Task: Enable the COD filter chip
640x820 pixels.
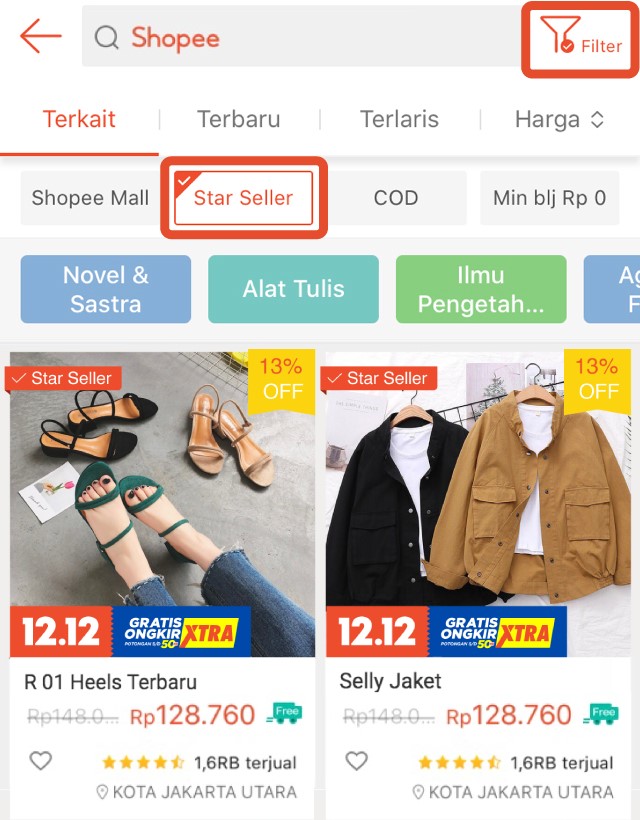Action: [396, 198]
